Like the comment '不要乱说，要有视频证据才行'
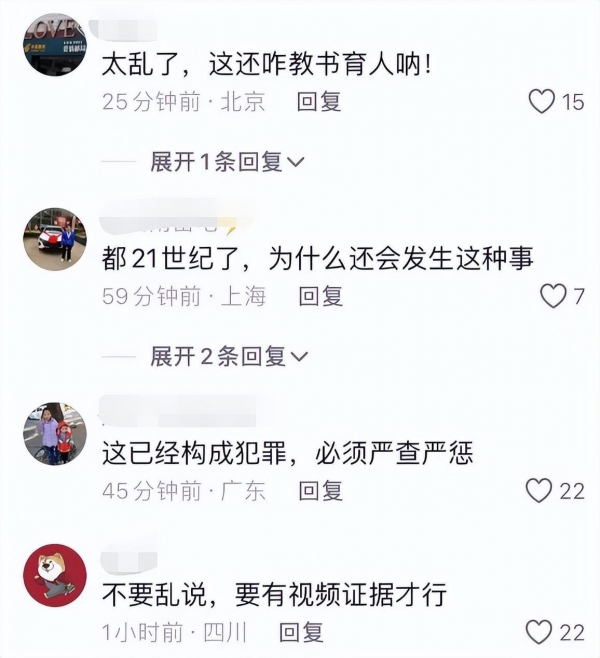 click(x=540, y=632)
